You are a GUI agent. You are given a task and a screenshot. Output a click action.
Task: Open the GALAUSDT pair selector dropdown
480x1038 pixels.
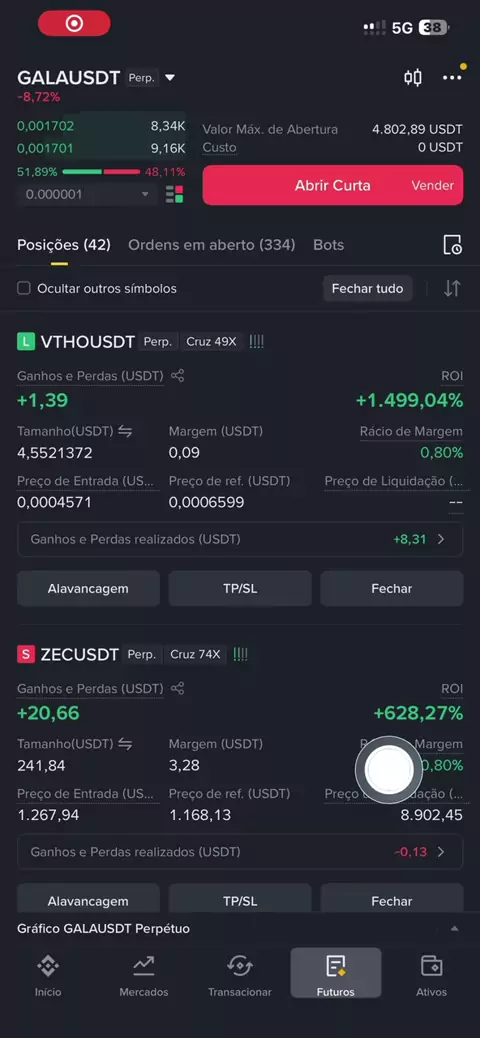pos(96,78)
